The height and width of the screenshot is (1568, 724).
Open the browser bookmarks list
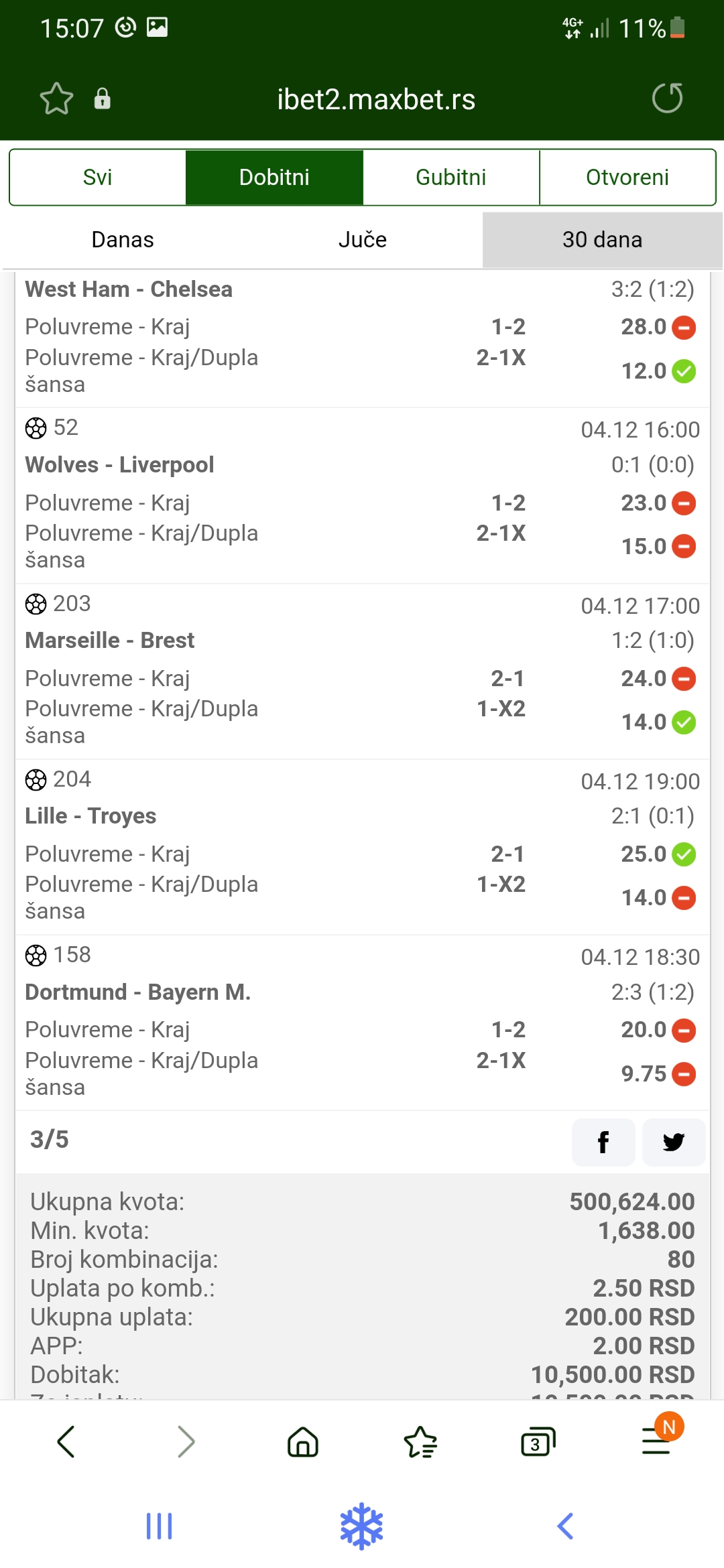pyautogui.click(x=421, y=1441)
